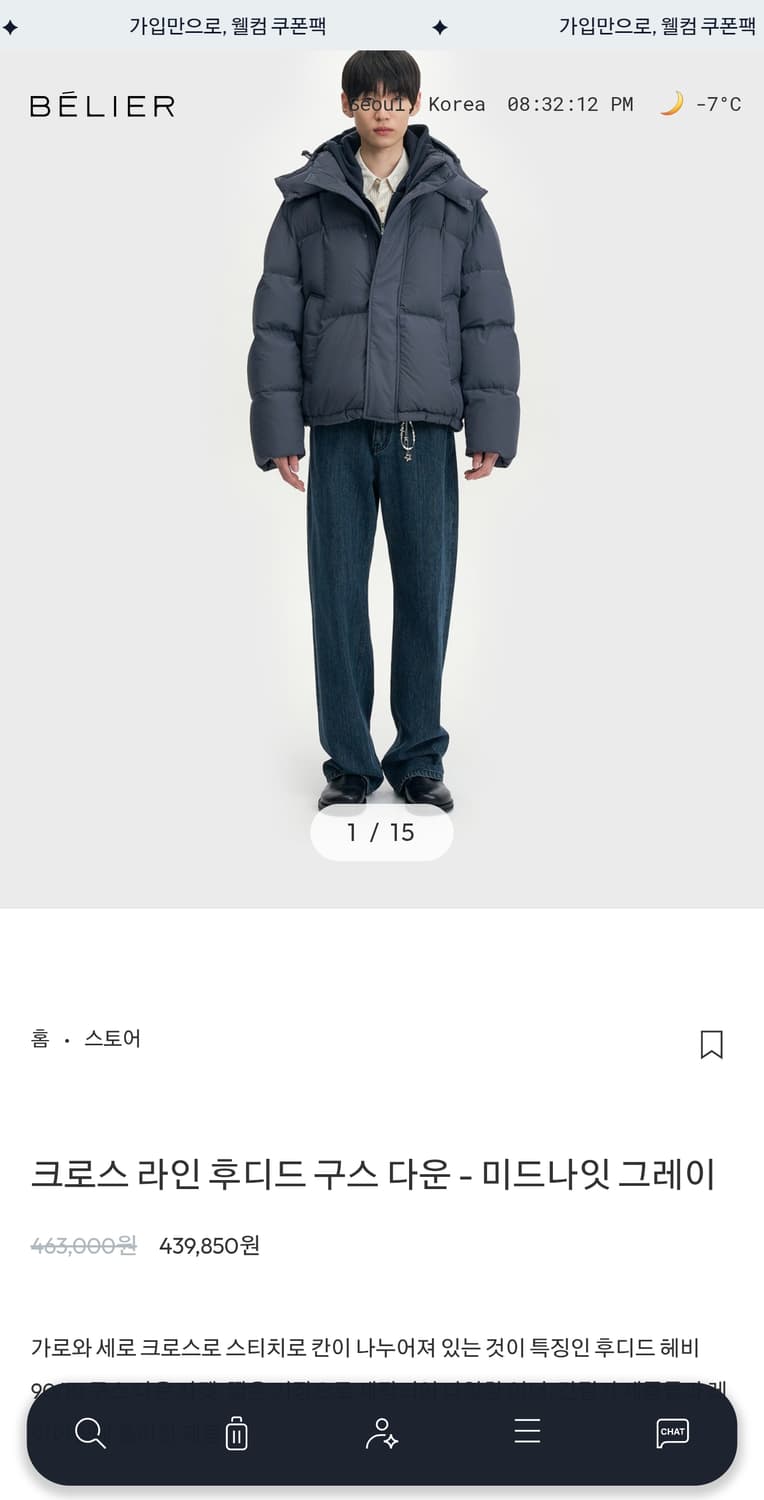Open the member profile sparkle icon
Screen dimensions: 764x1500
[382, 1434]
